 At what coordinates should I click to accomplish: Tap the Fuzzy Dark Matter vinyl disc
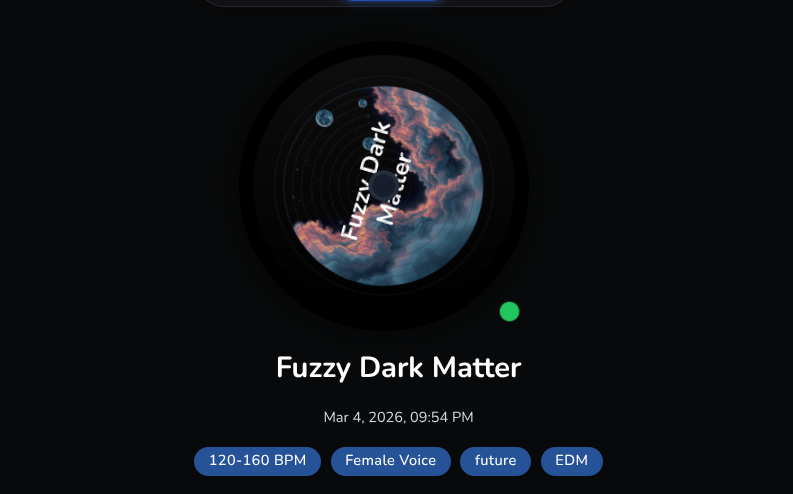point(384,186)
